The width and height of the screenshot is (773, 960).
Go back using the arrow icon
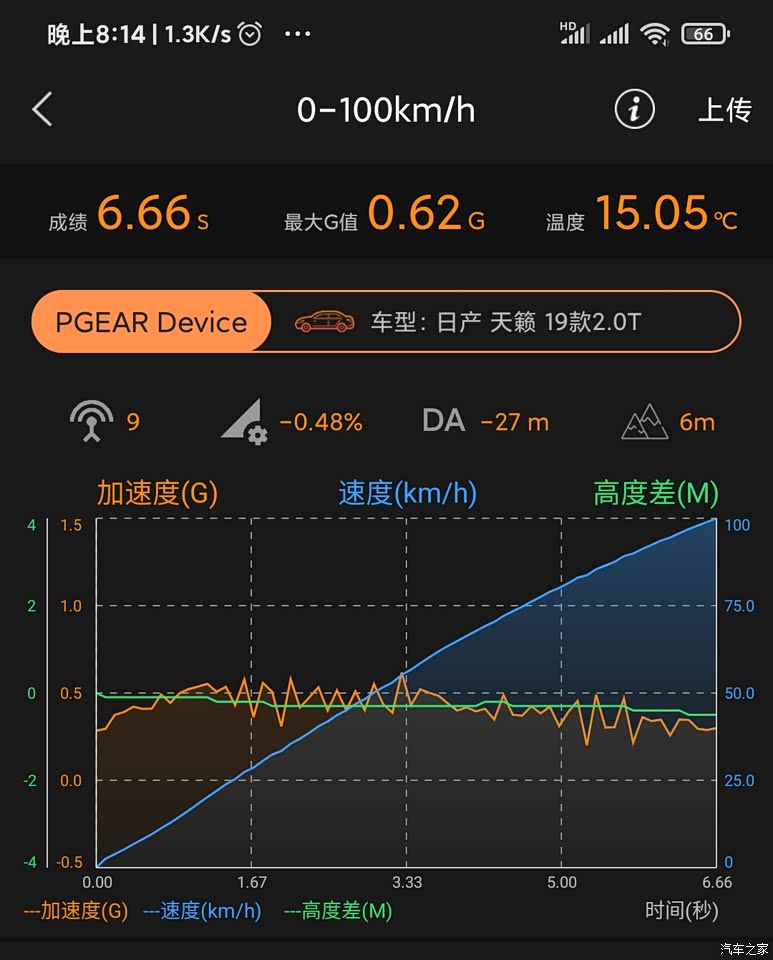tap(42, 109)
